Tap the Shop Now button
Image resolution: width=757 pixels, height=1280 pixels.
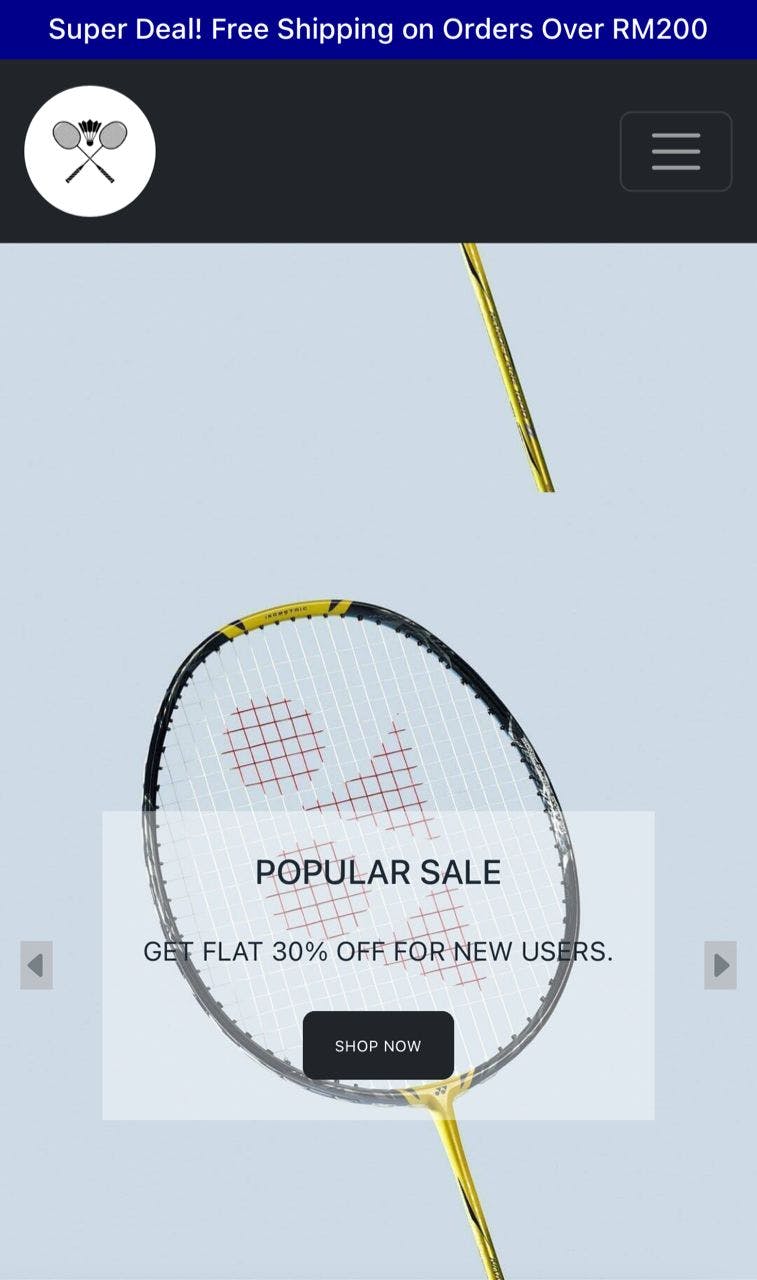pos(378,1045)
